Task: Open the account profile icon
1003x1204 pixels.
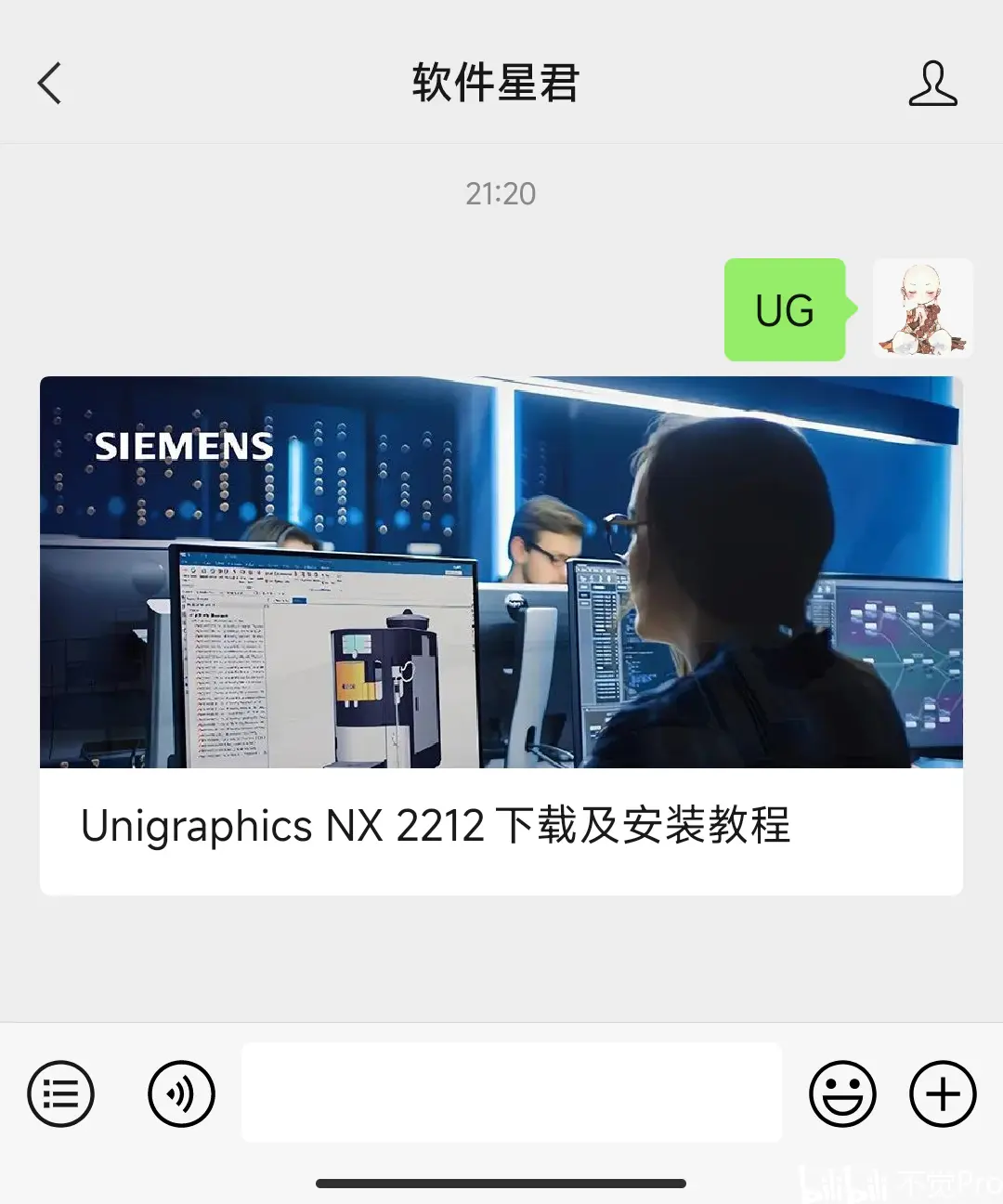Action: point(932,84)
